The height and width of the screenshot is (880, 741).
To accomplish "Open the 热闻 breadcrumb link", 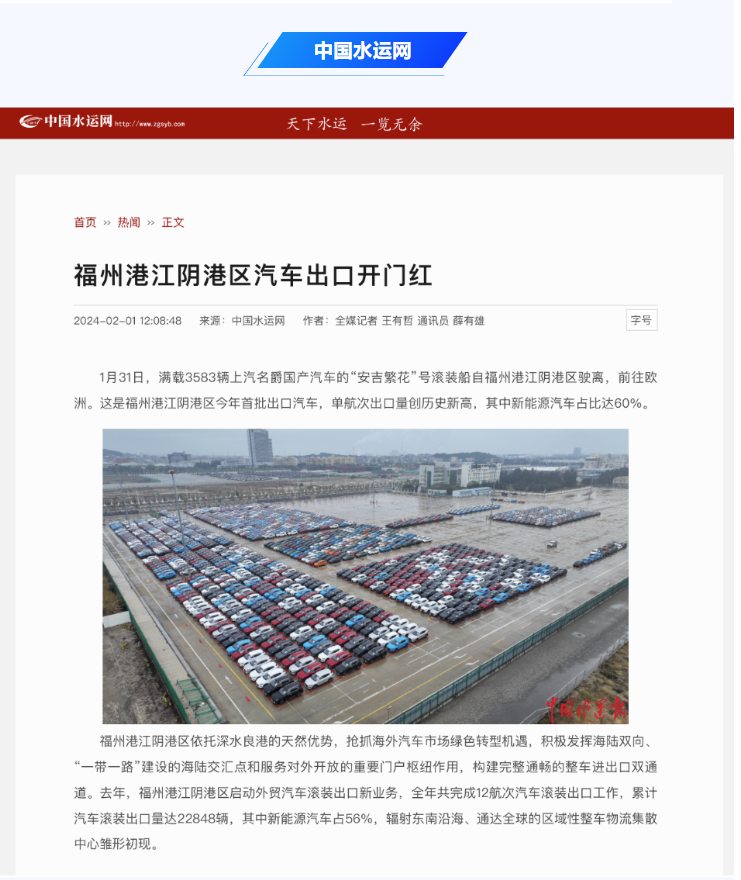I will [x=129, y=222].
